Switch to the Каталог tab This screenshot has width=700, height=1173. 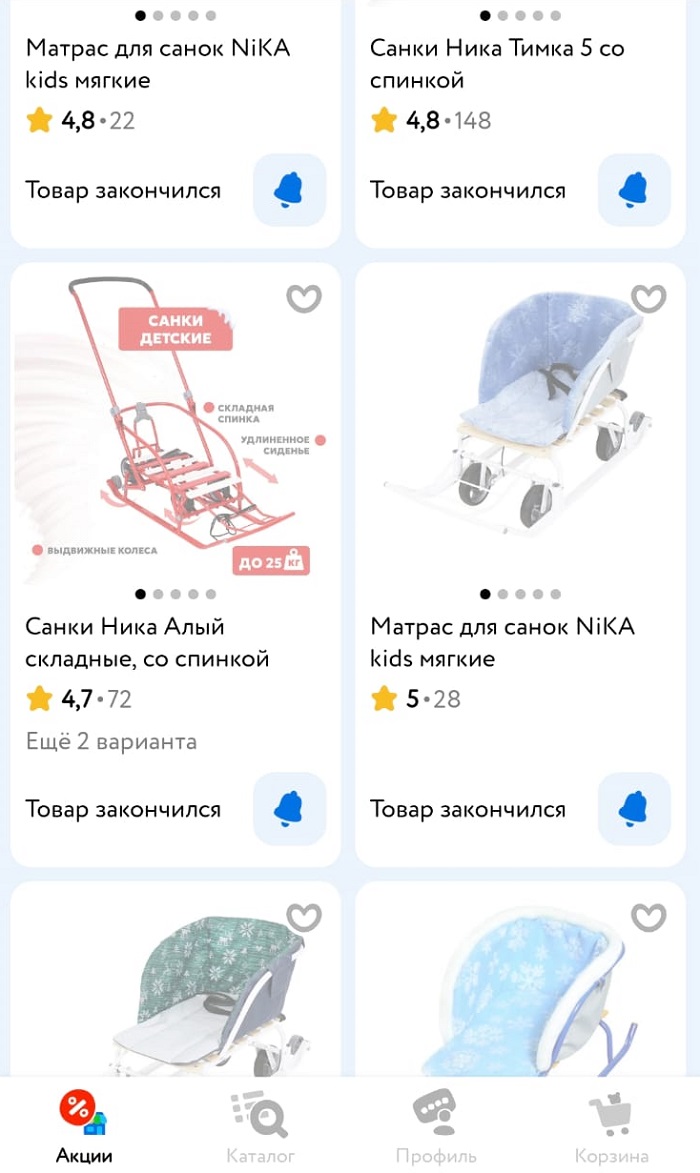tap(260, 1127)
